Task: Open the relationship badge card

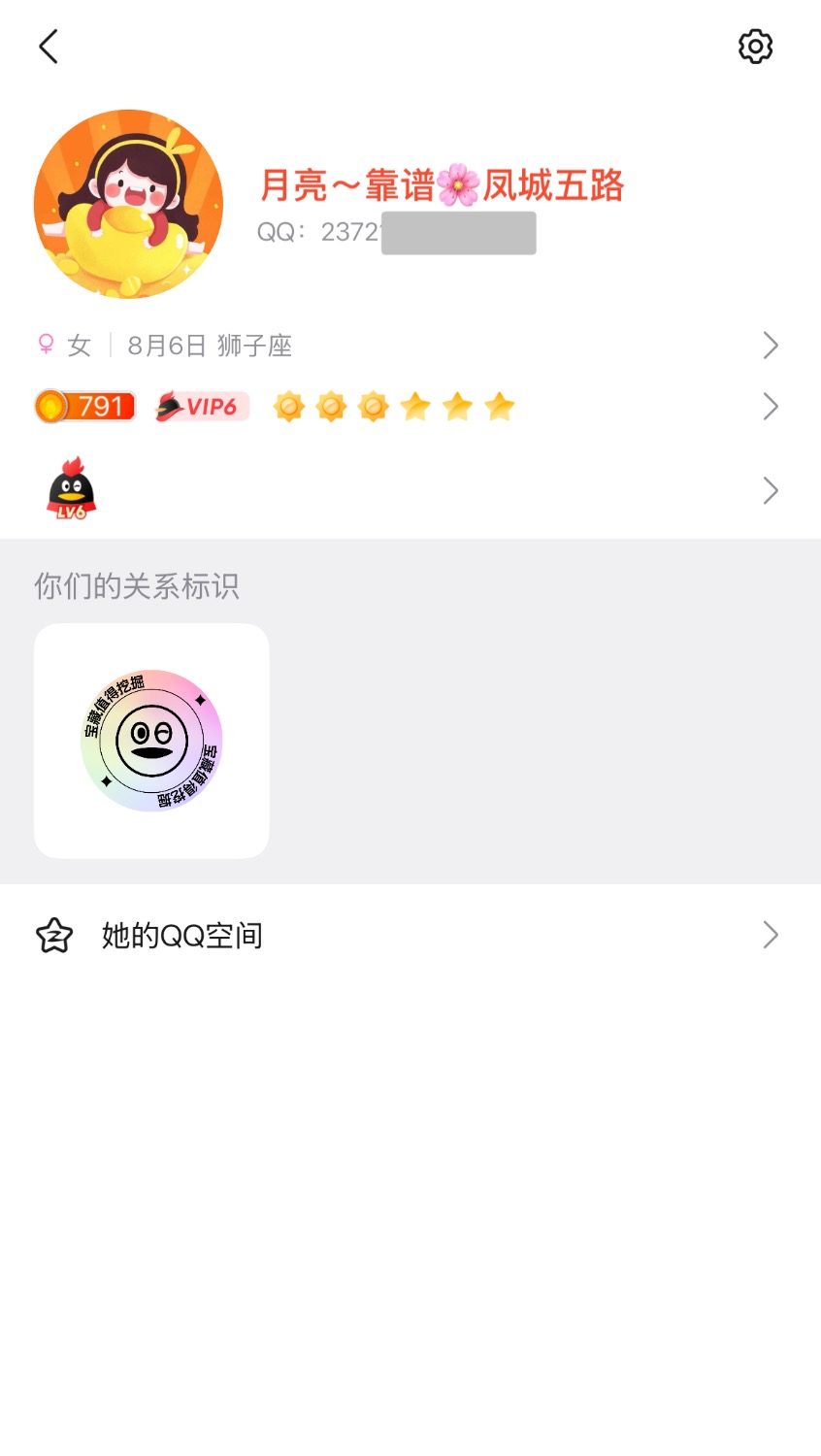Action: 151,741
